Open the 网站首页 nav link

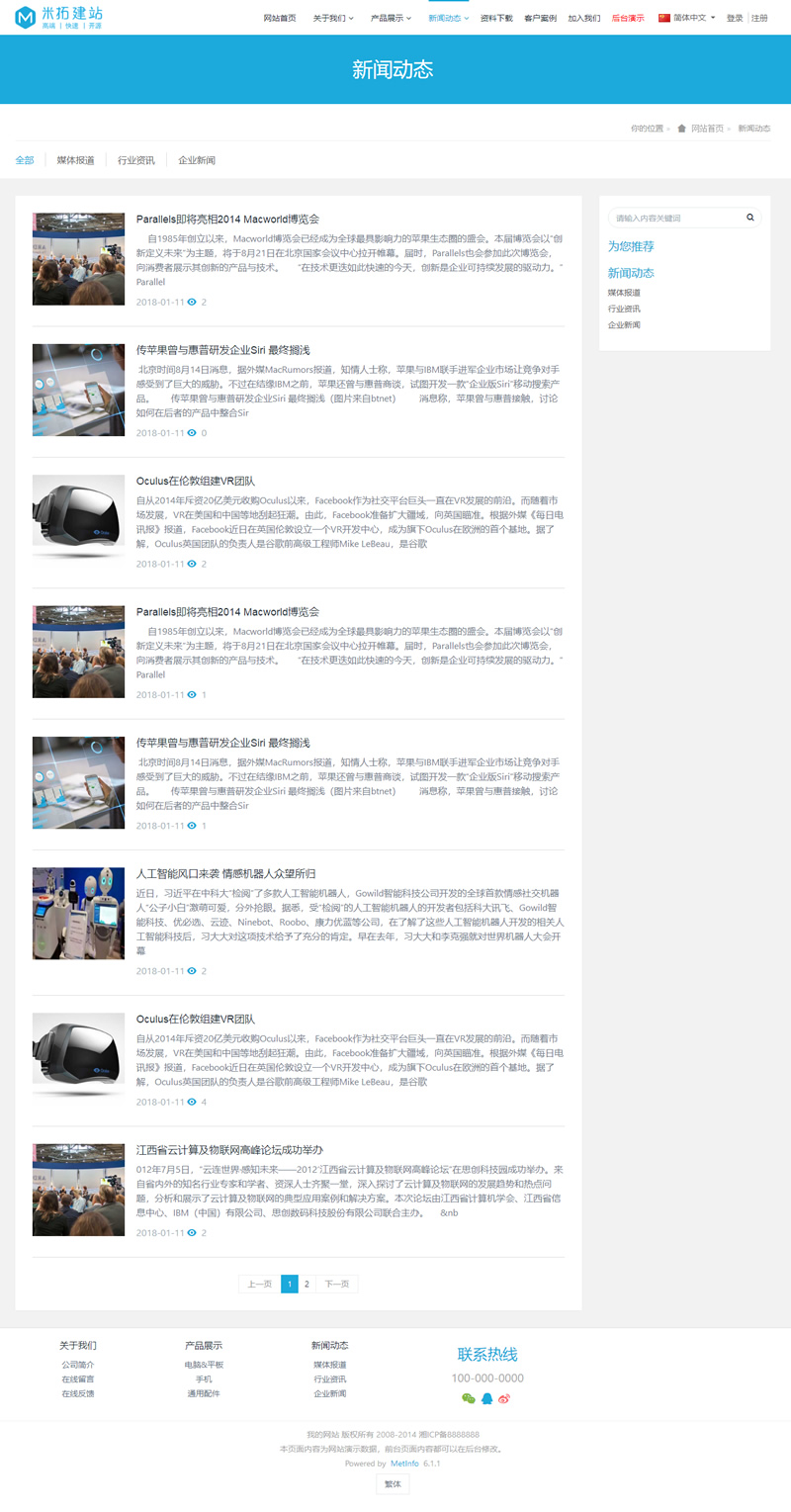tap(280, 18)
